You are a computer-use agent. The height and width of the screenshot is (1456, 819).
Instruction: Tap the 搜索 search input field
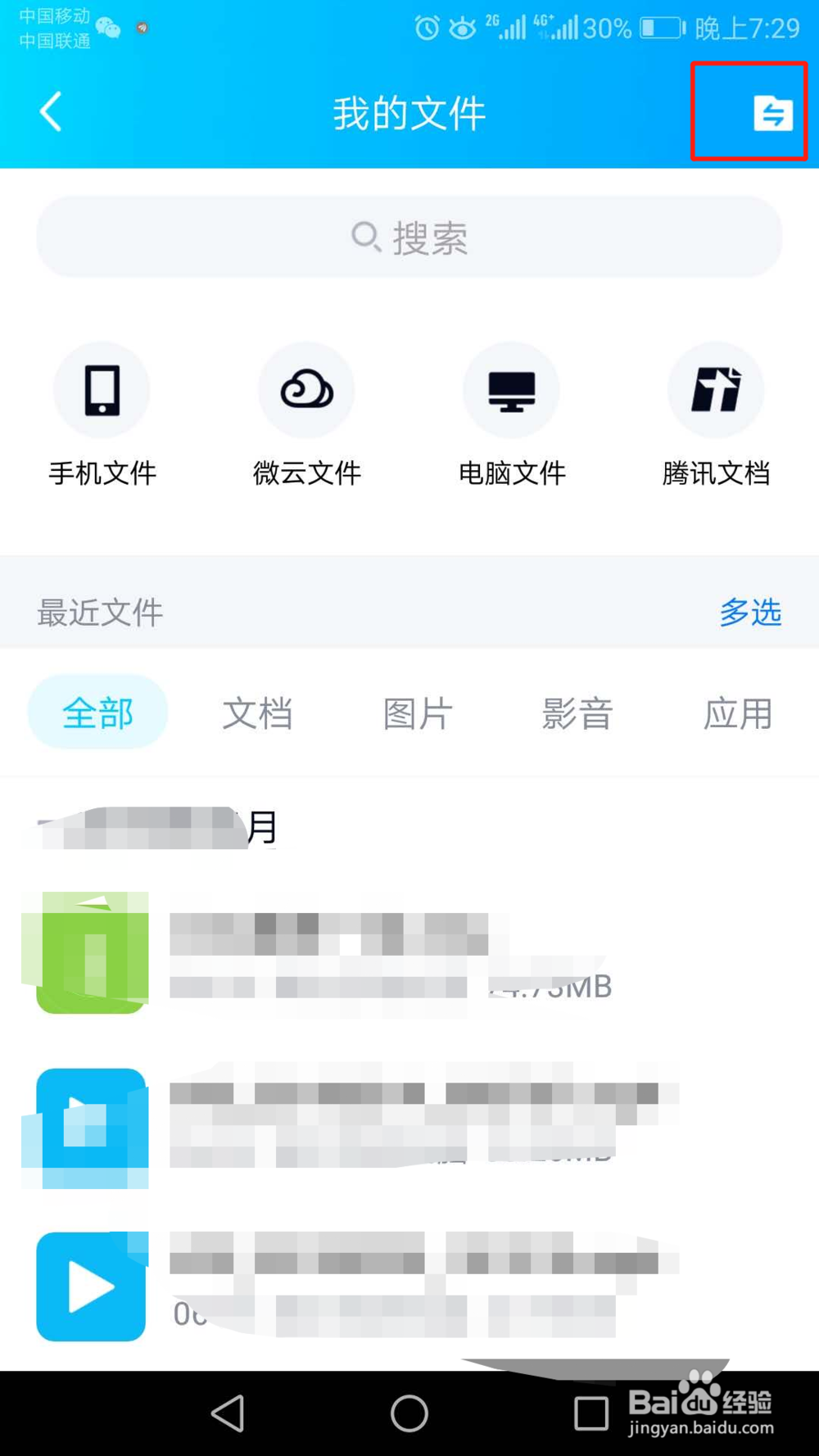[x=409, y=236]
